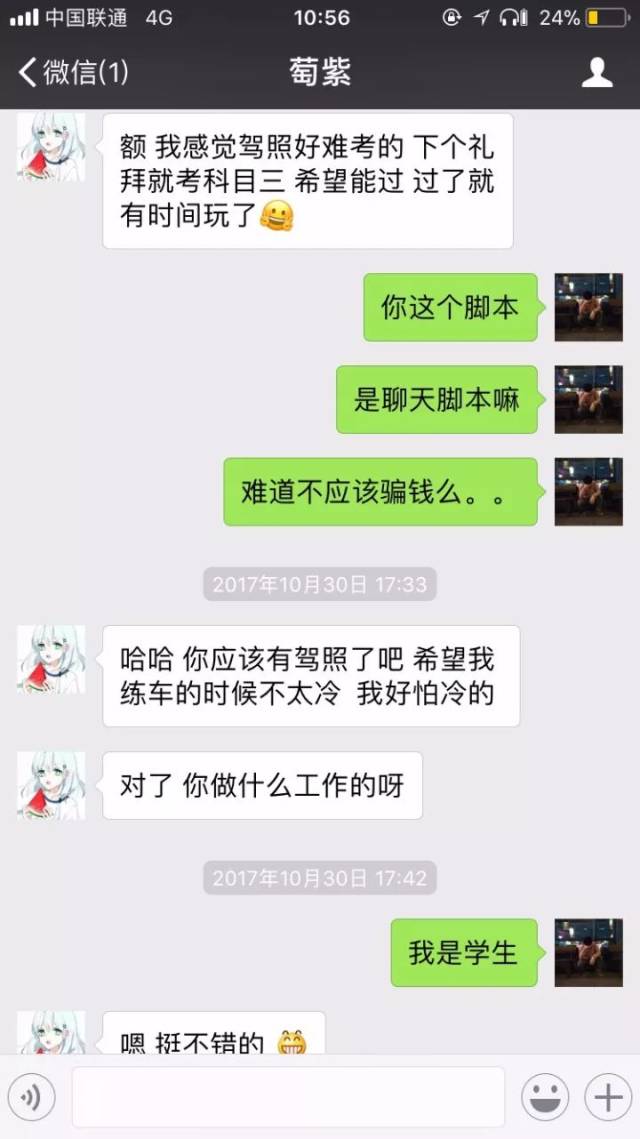640x1139 pixels.
Task: Open chat info via the profile icon
Action: pos(597,73)
